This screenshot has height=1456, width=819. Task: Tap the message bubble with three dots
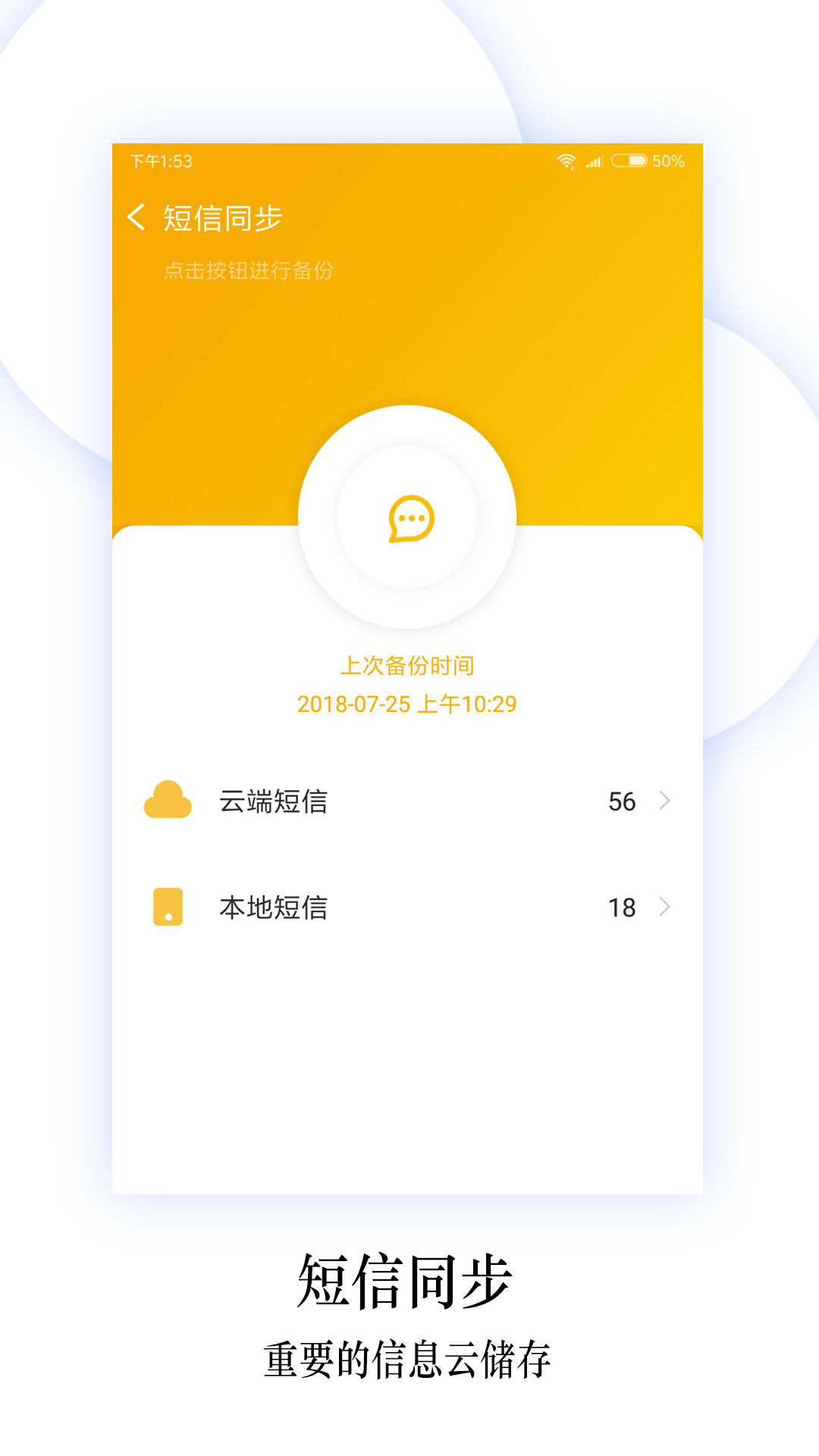[409, 516]
